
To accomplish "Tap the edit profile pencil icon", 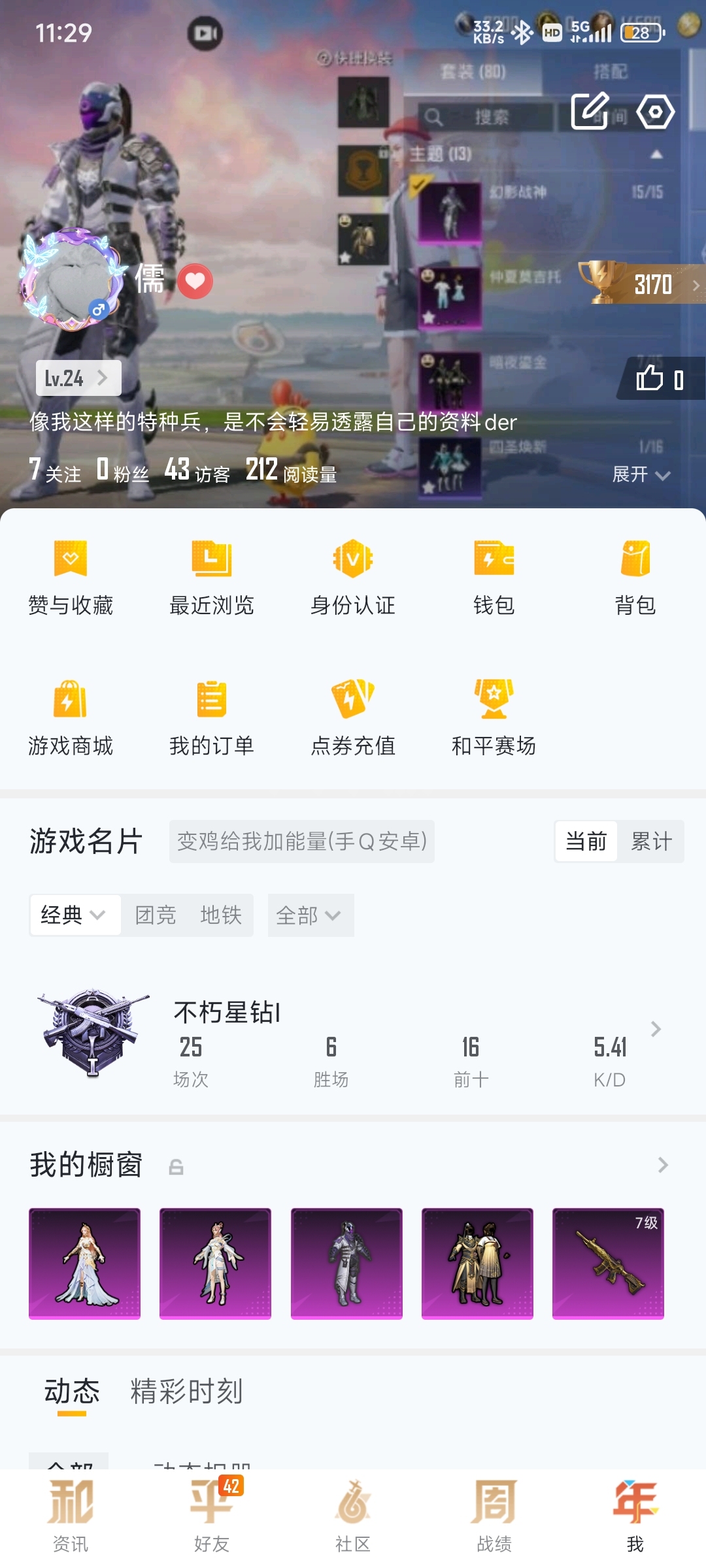I will click(x=590, y=111).
